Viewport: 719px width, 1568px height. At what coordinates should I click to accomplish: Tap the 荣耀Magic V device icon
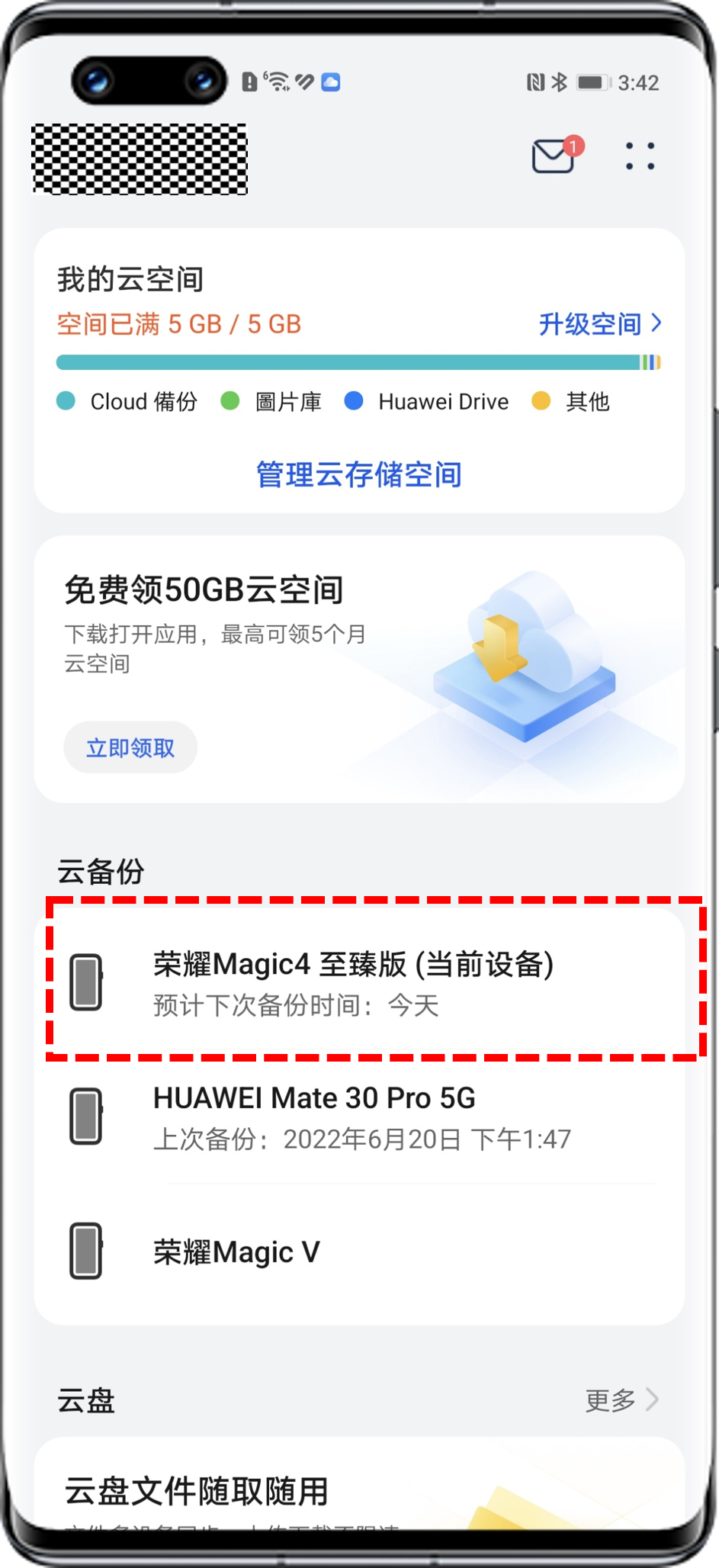86,1251
